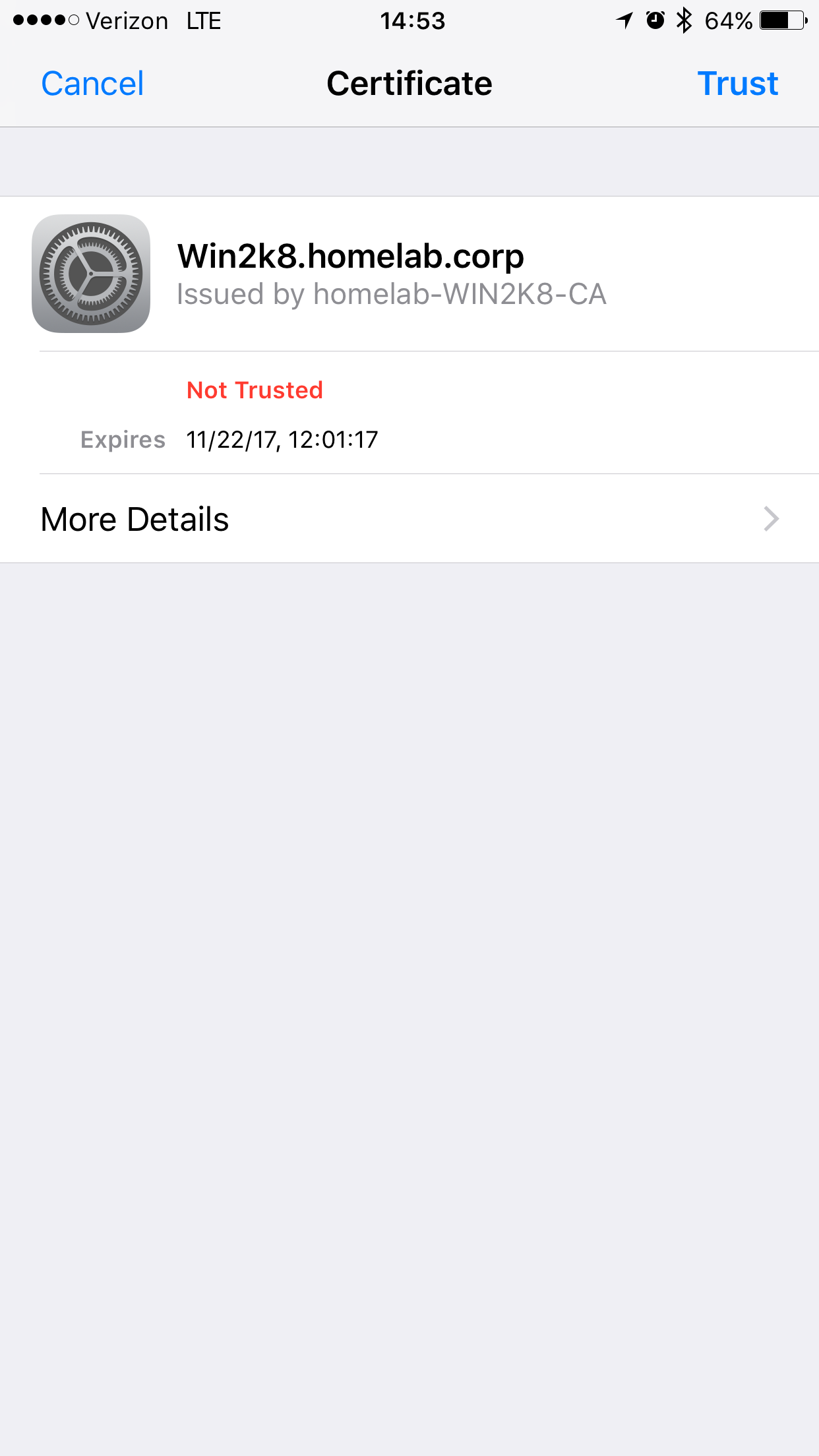
Task: Trust the Win2k8.homelab.corp certificate
Action: pos(737,84)
